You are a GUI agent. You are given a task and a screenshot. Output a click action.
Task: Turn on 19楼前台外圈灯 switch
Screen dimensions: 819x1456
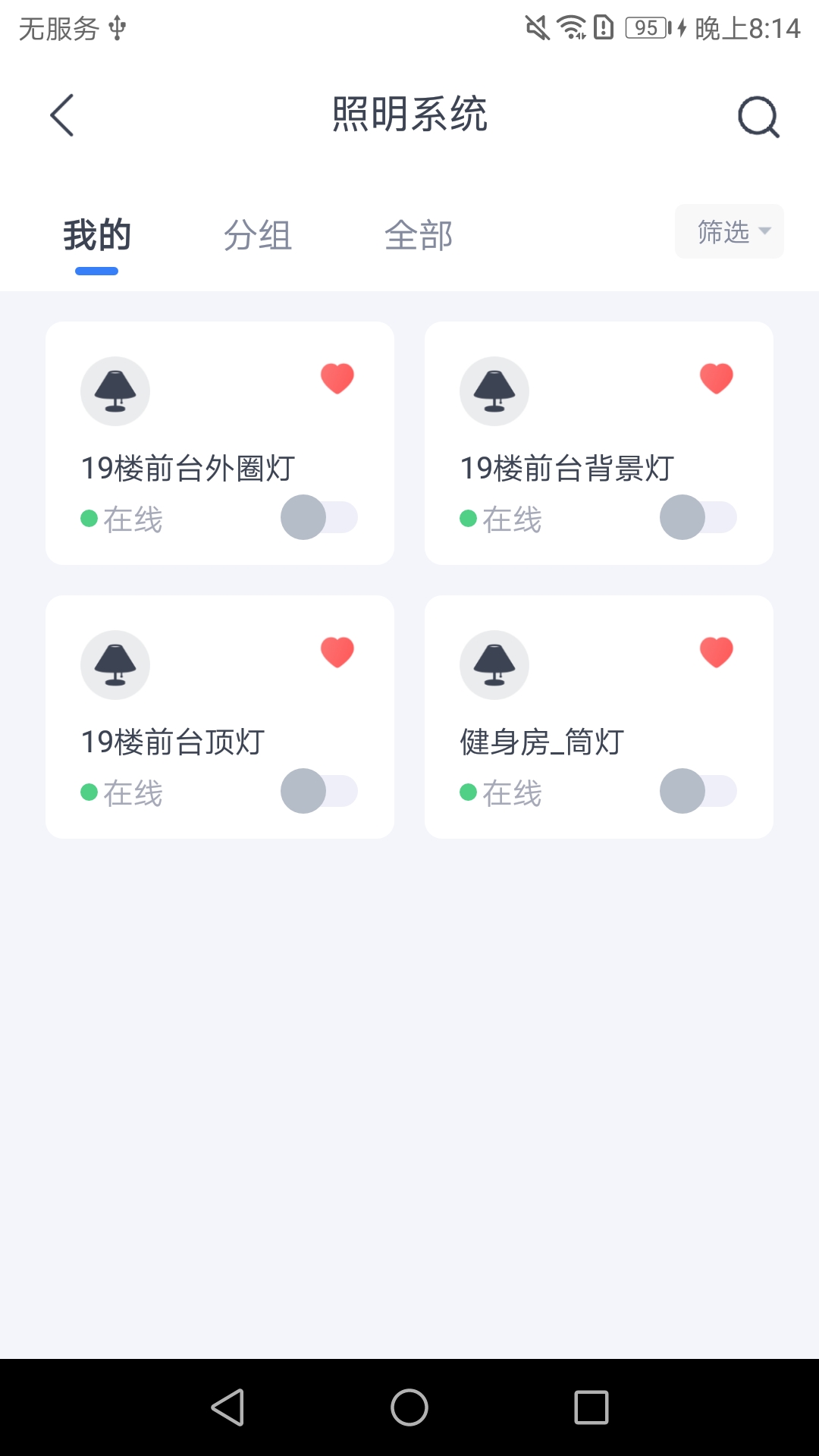coord(318,517)
